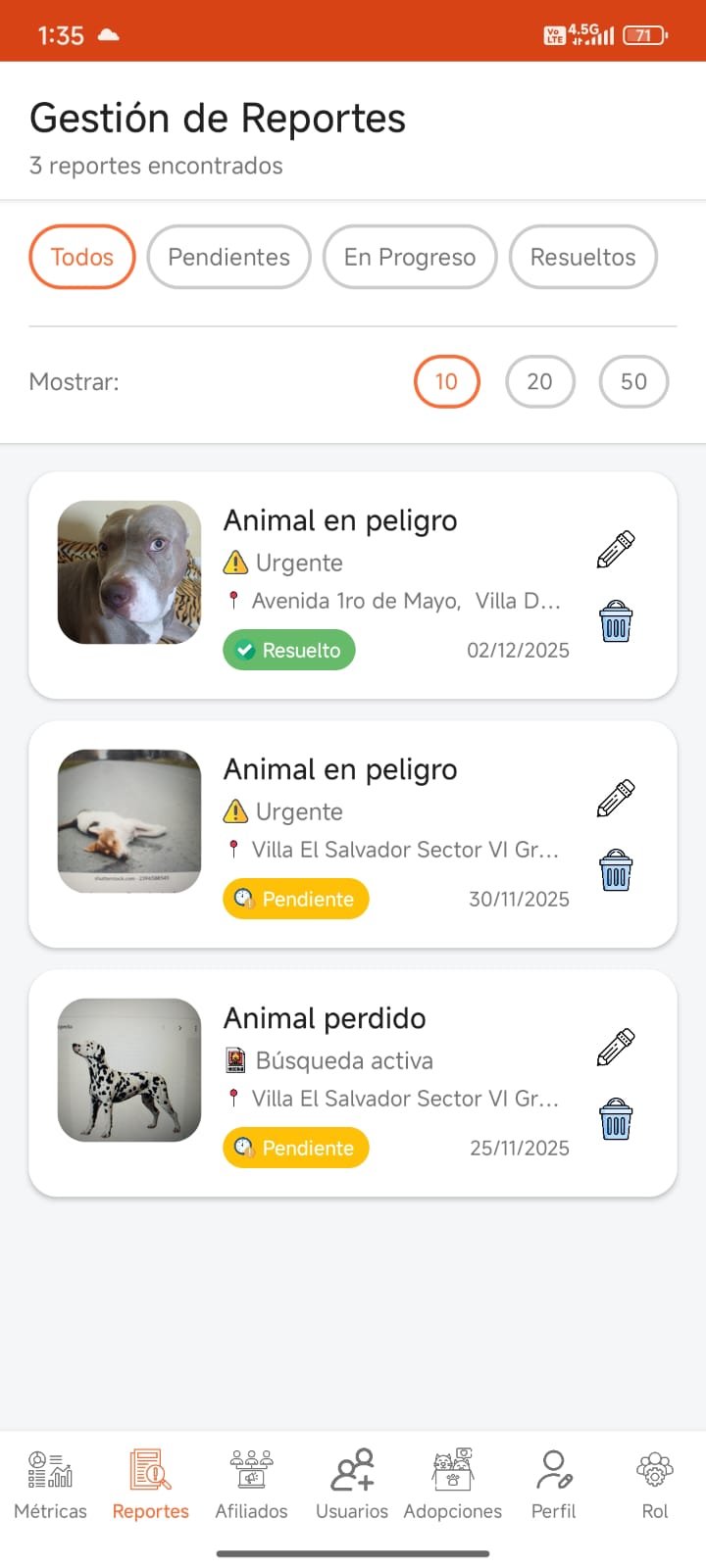Set page size to 50
The width and height of the screenshot is (706, 1568).
[634, 381]
